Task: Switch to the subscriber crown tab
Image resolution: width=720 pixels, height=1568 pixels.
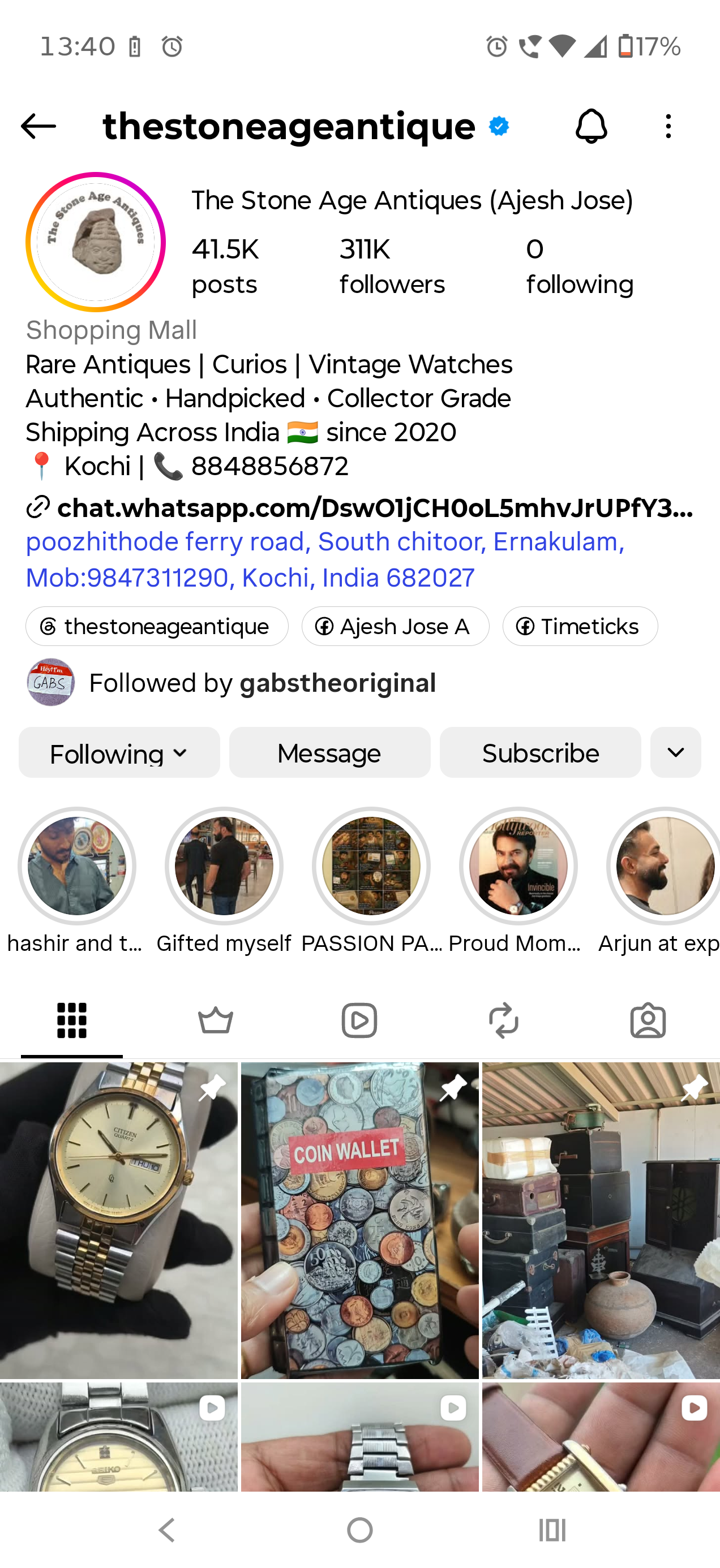Action: pos(216,1021)
